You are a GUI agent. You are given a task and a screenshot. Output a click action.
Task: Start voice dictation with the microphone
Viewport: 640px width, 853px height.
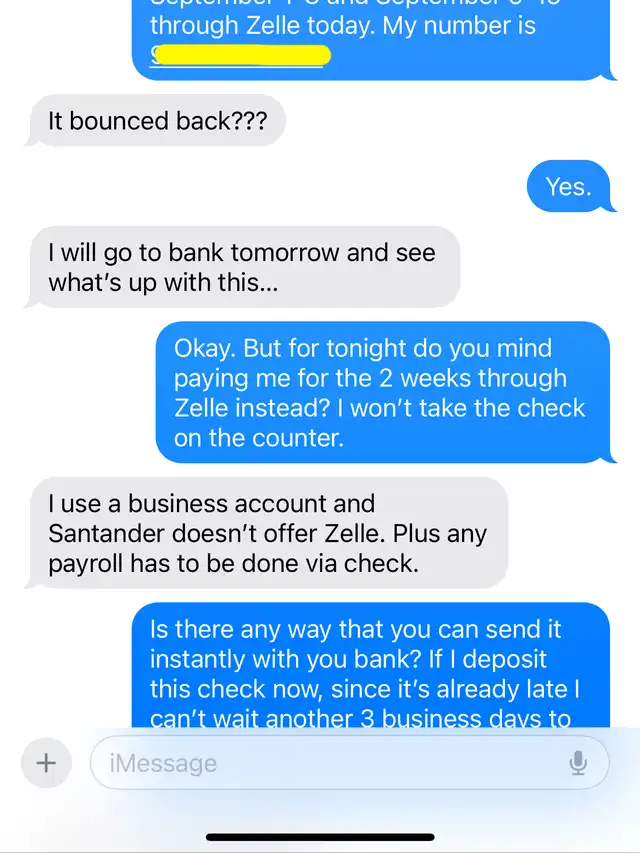[x=578, y=764]
